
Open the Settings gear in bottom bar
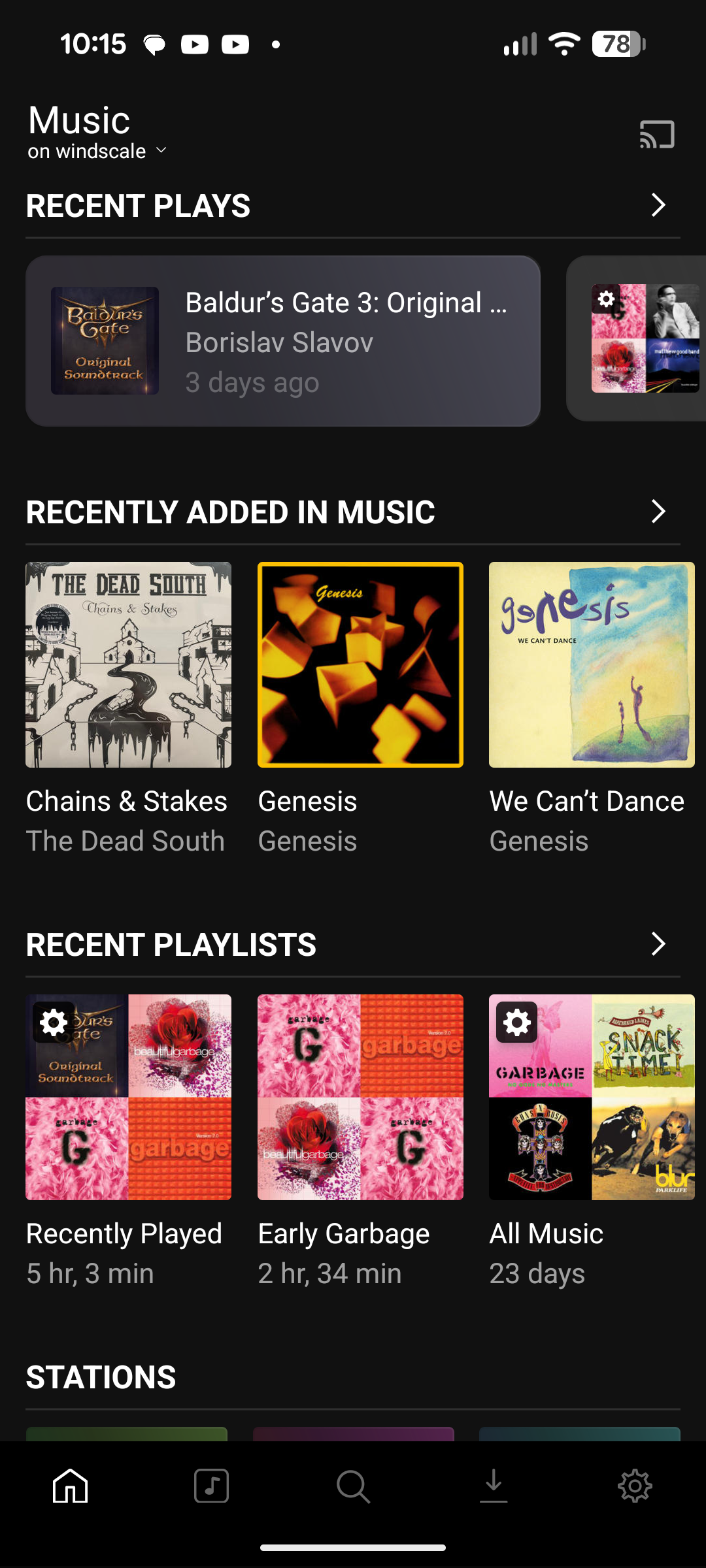[x=633, y=1484]
